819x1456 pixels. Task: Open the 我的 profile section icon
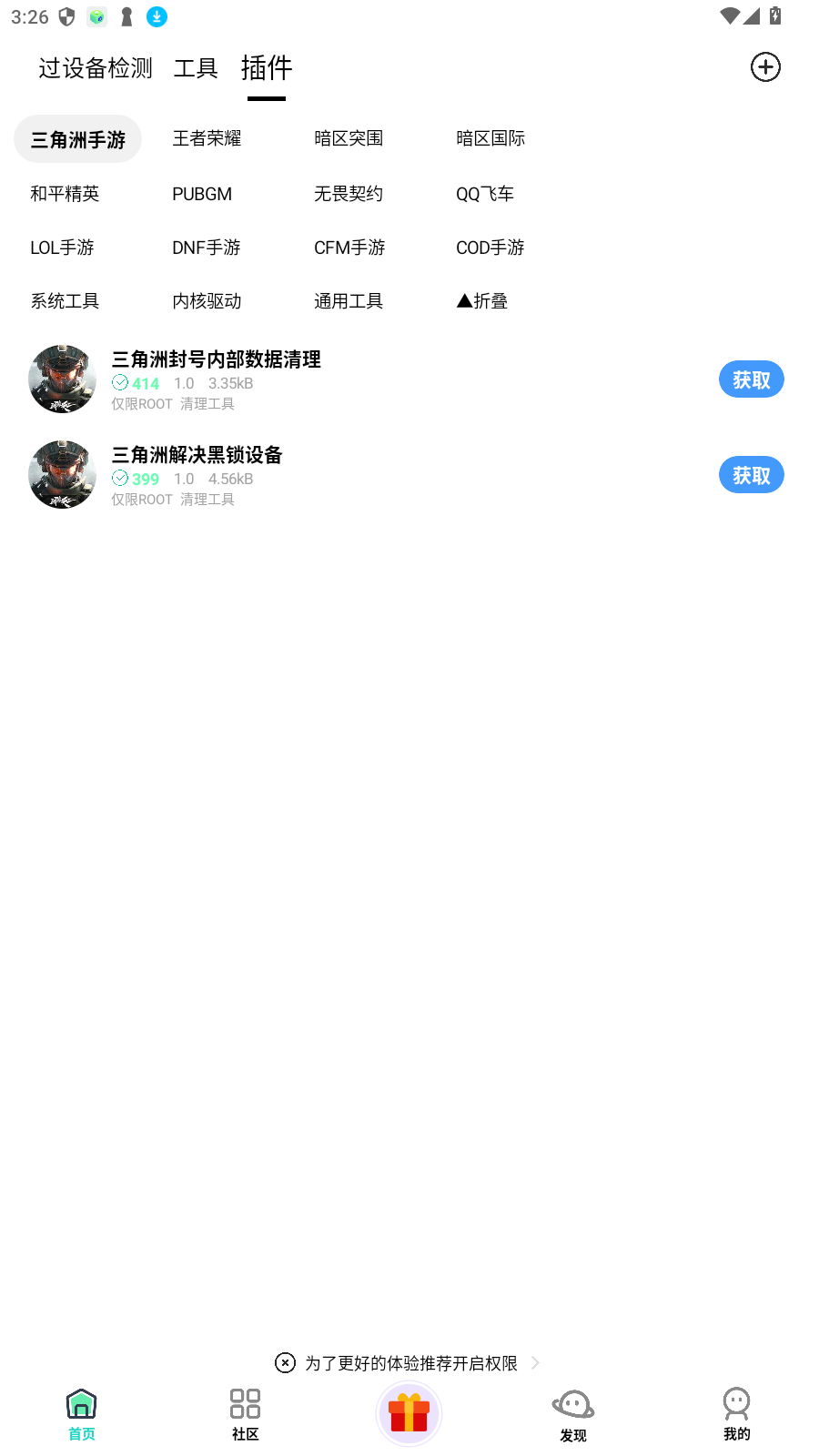[x=736, y=1406]
